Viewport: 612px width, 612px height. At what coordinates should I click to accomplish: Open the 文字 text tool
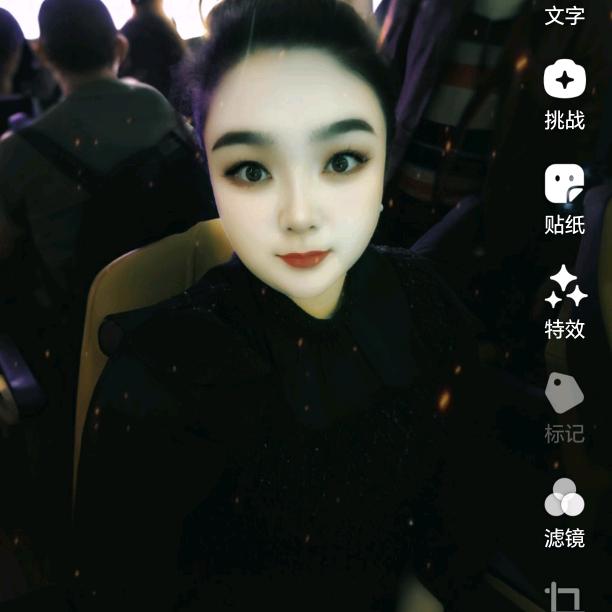(564, 15)
